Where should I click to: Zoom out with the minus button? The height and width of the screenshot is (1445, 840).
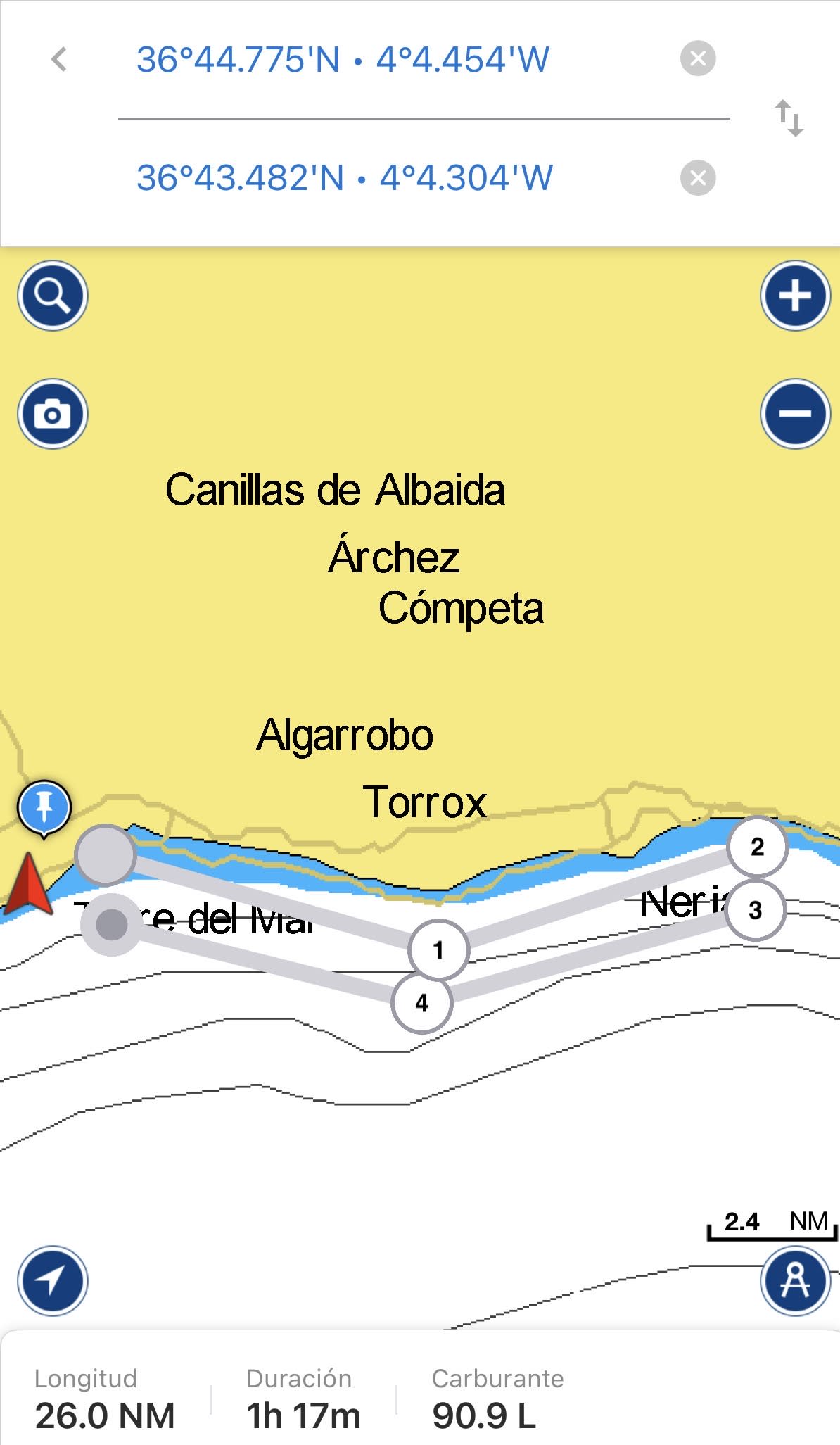coord(796,414)
